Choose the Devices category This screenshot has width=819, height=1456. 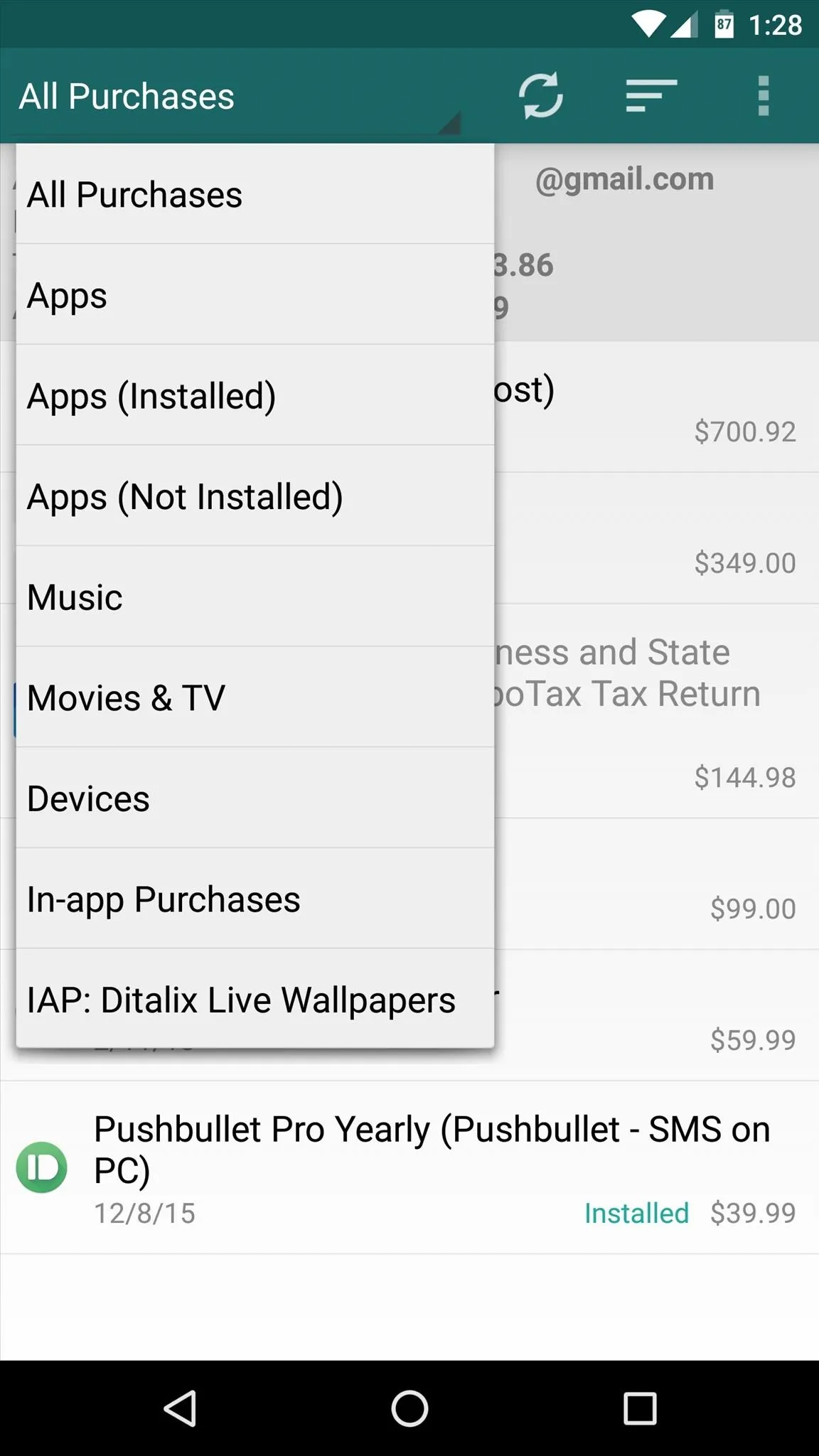255,798
